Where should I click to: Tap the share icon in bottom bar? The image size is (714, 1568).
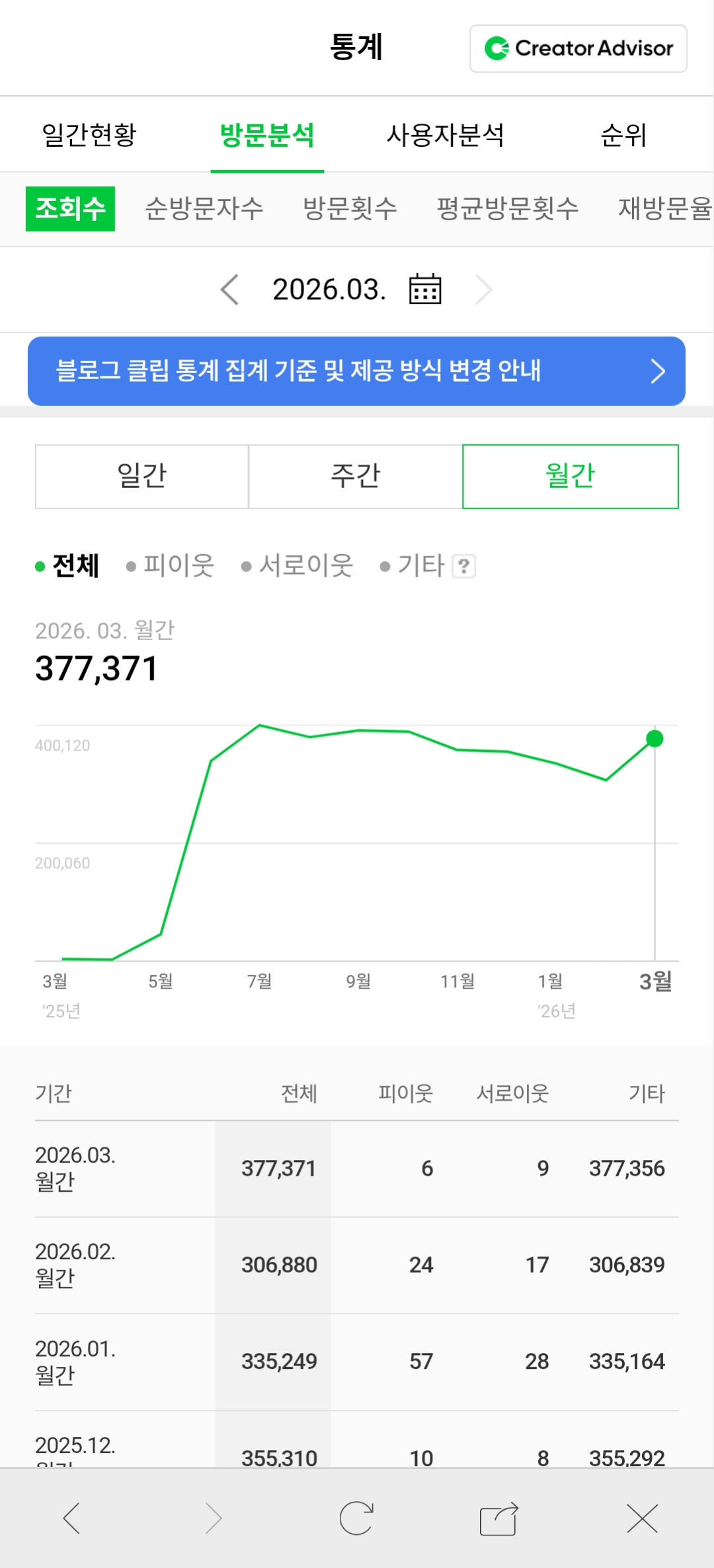(x=498, y=1518)
